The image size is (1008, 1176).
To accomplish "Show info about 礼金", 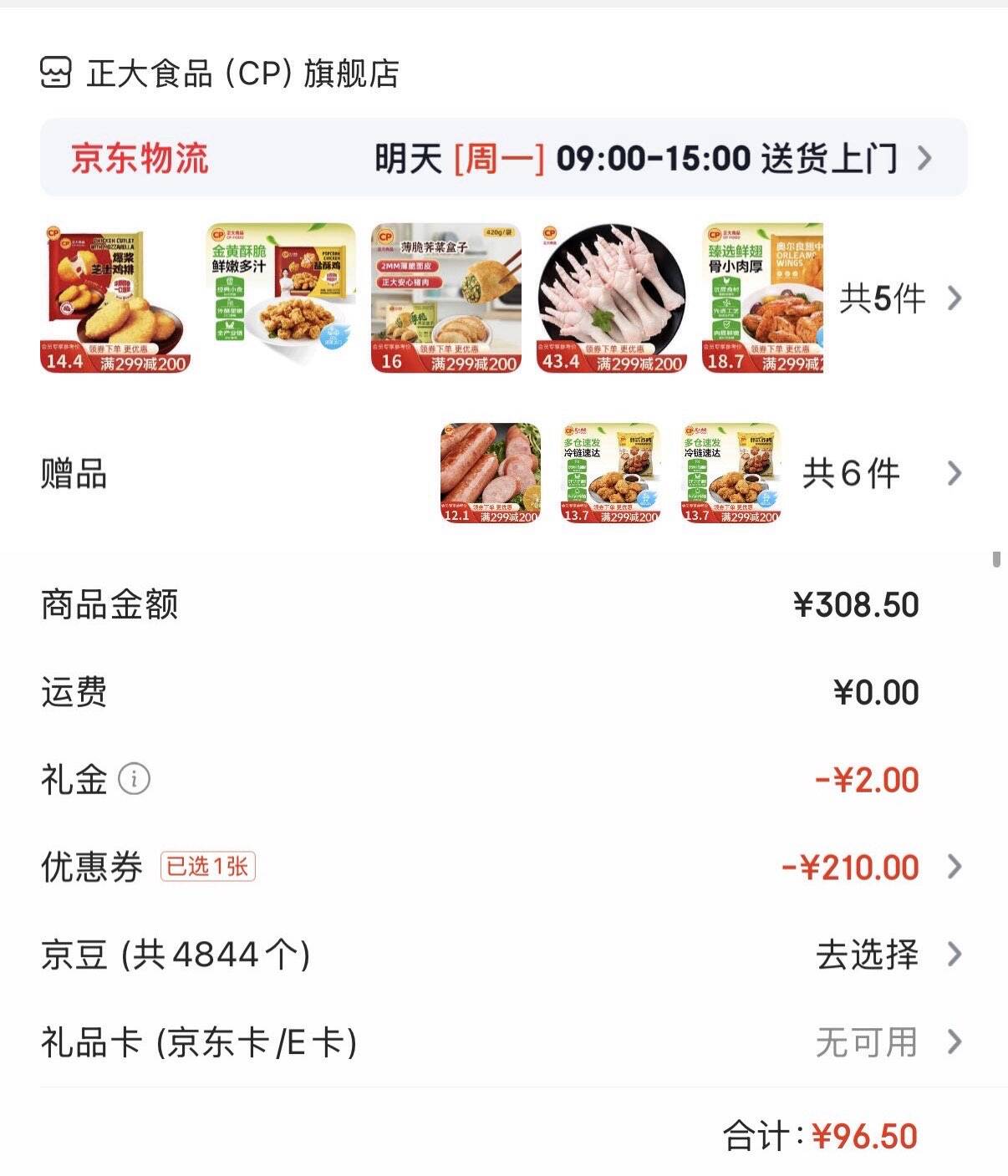I will pyautogui.click(x=134, y=779).
